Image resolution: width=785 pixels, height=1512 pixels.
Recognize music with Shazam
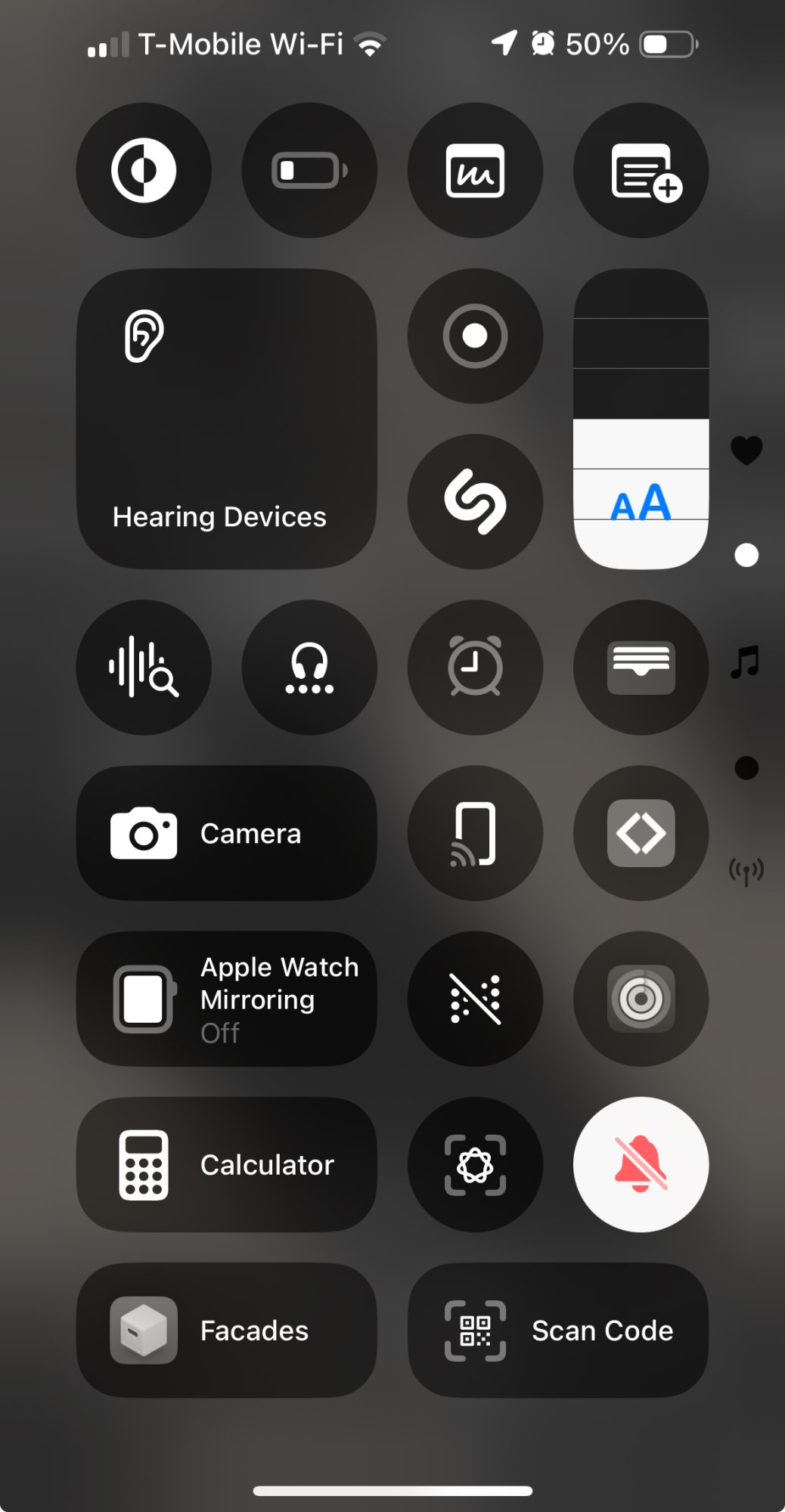(475, 501)
